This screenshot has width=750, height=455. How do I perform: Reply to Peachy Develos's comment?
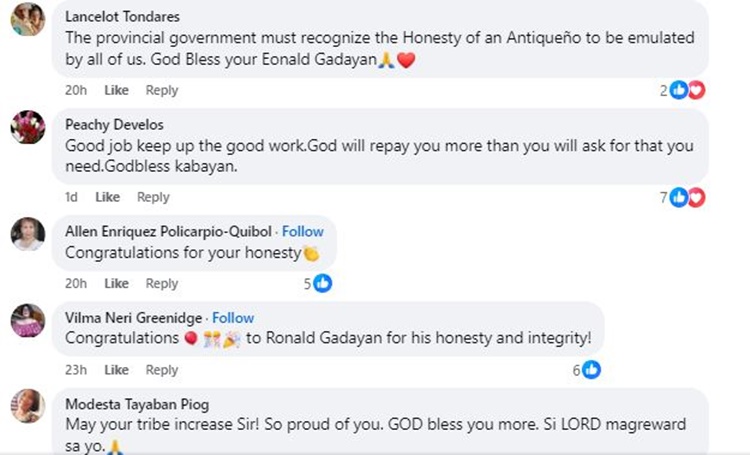click(153, 197)
